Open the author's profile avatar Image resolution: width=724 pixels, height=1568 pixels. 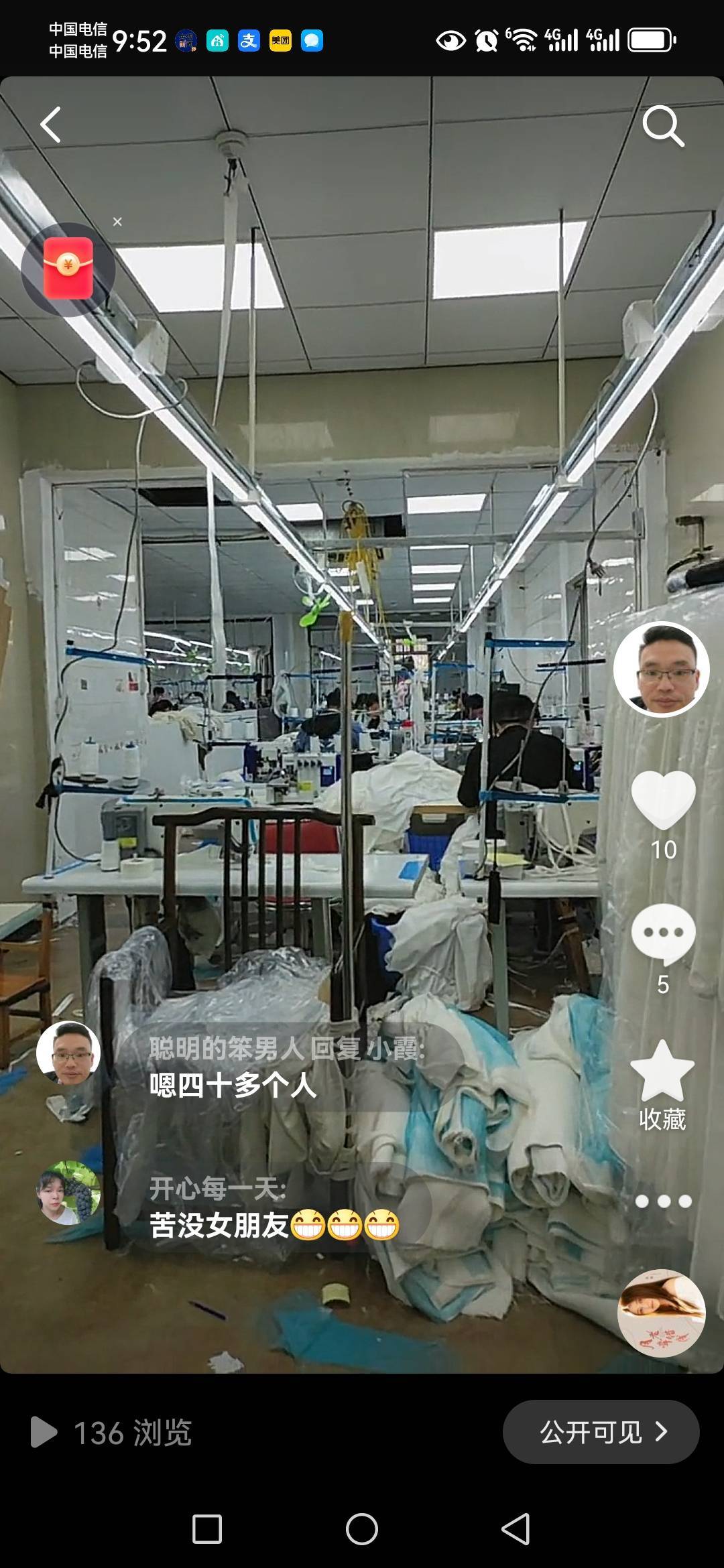[x=661, y=669]
